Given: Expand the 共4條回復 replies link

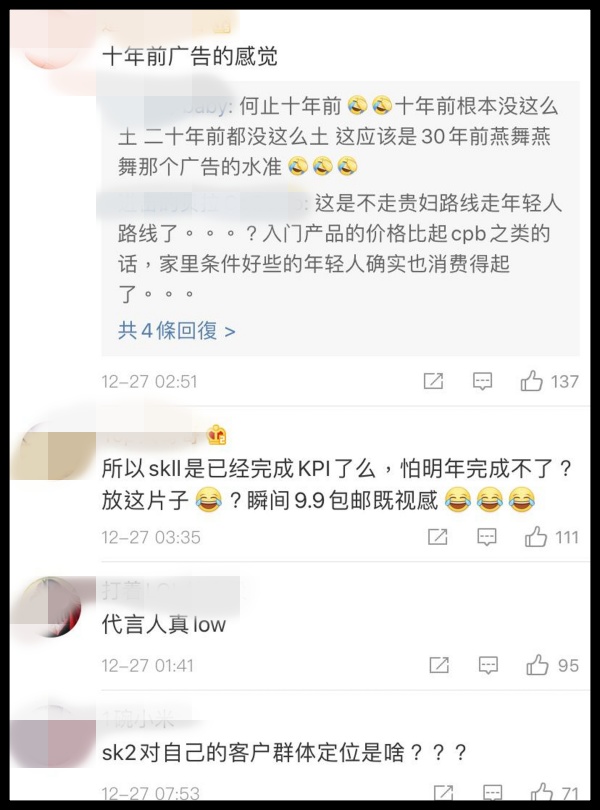Looking at the screenshot, I should pyautogui.click(x=177, y=330).
